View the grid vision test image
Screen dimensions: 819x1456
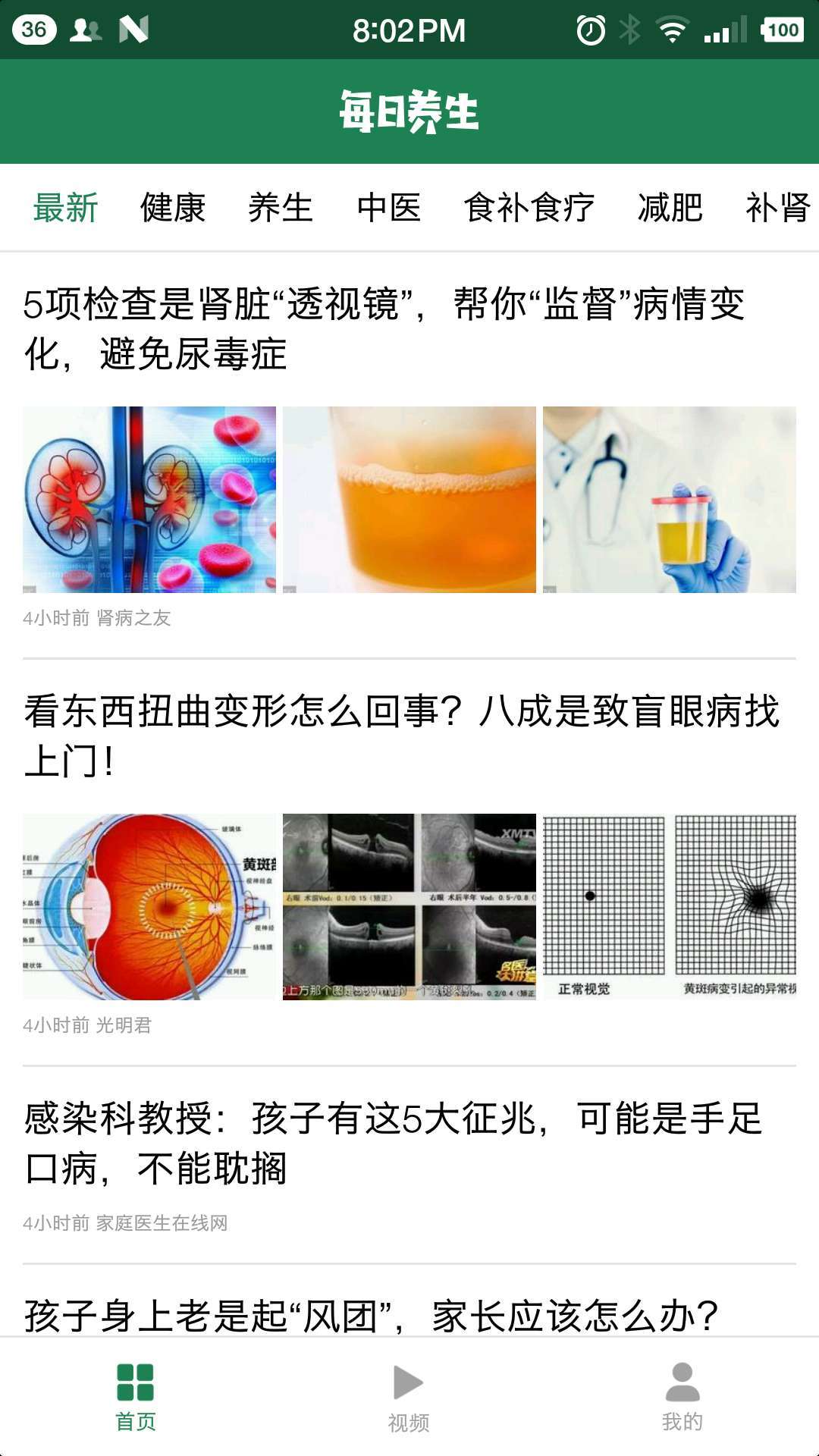tap(670, 906)
